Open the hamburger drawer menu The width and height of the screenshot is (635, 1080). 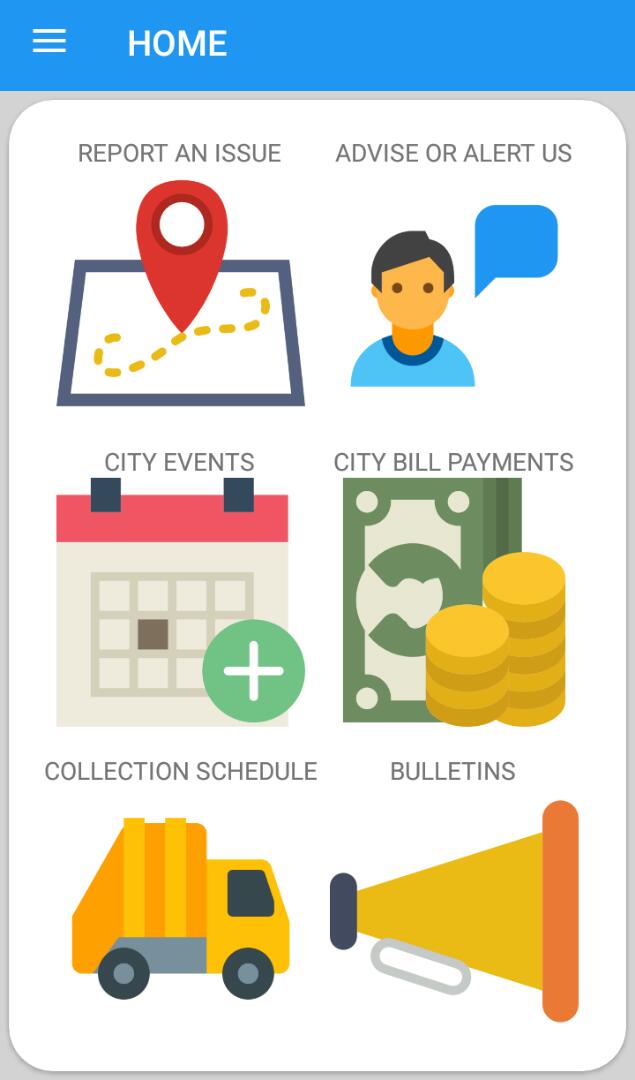click(x=49, y=42)
